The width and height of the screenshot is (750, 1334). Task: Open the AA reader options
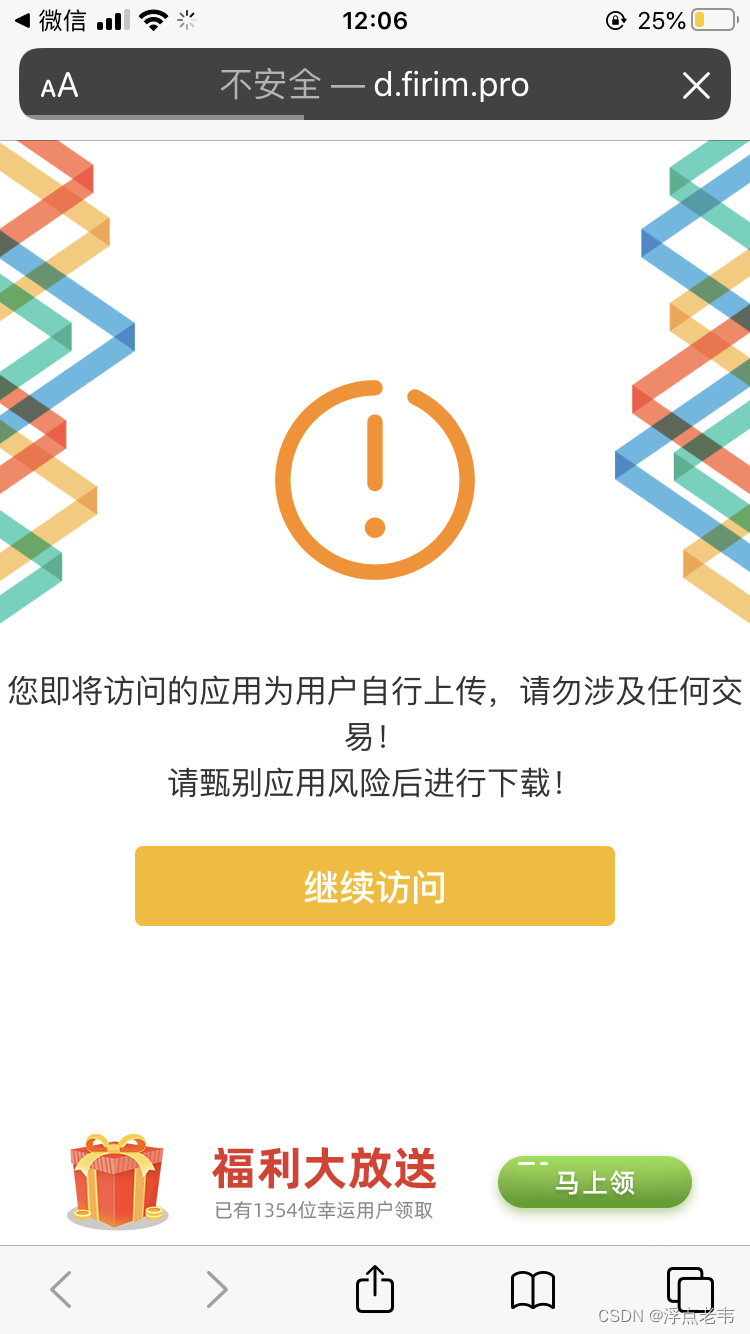(59, 86)
